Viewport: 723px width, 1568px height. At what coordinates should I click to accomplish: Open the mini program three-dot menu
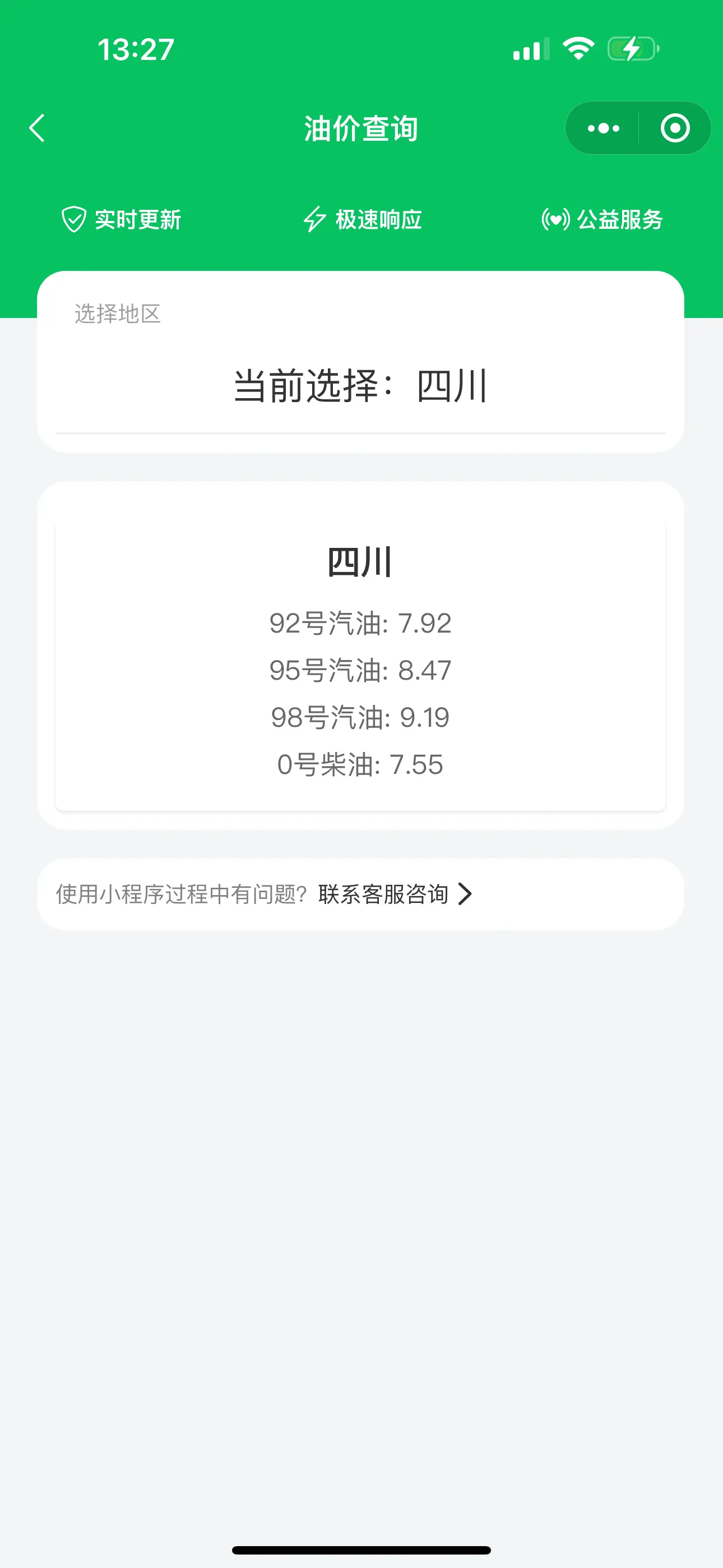click(x=603, y=128)
